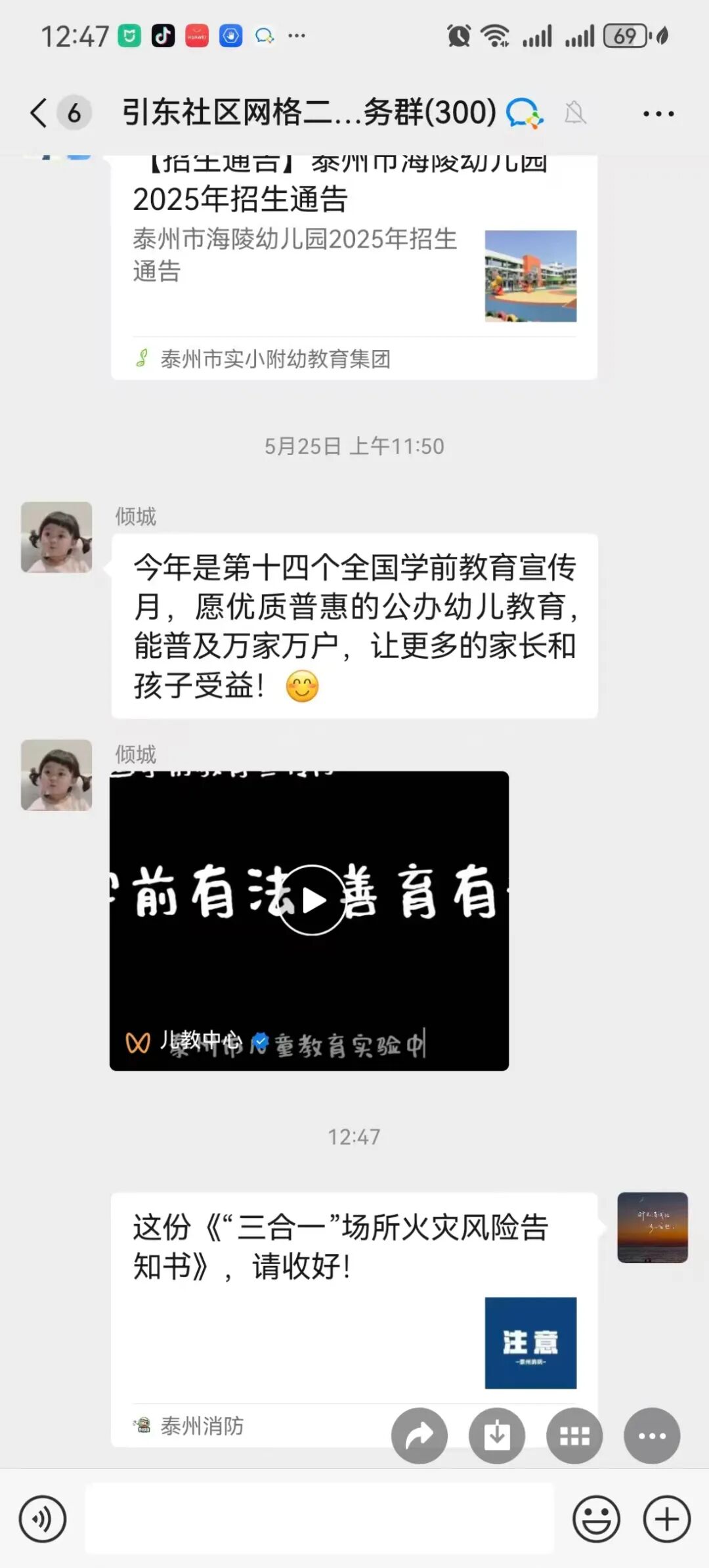Open the 海陵幼儿园2025年招生通告 article card

coord(354,263)
